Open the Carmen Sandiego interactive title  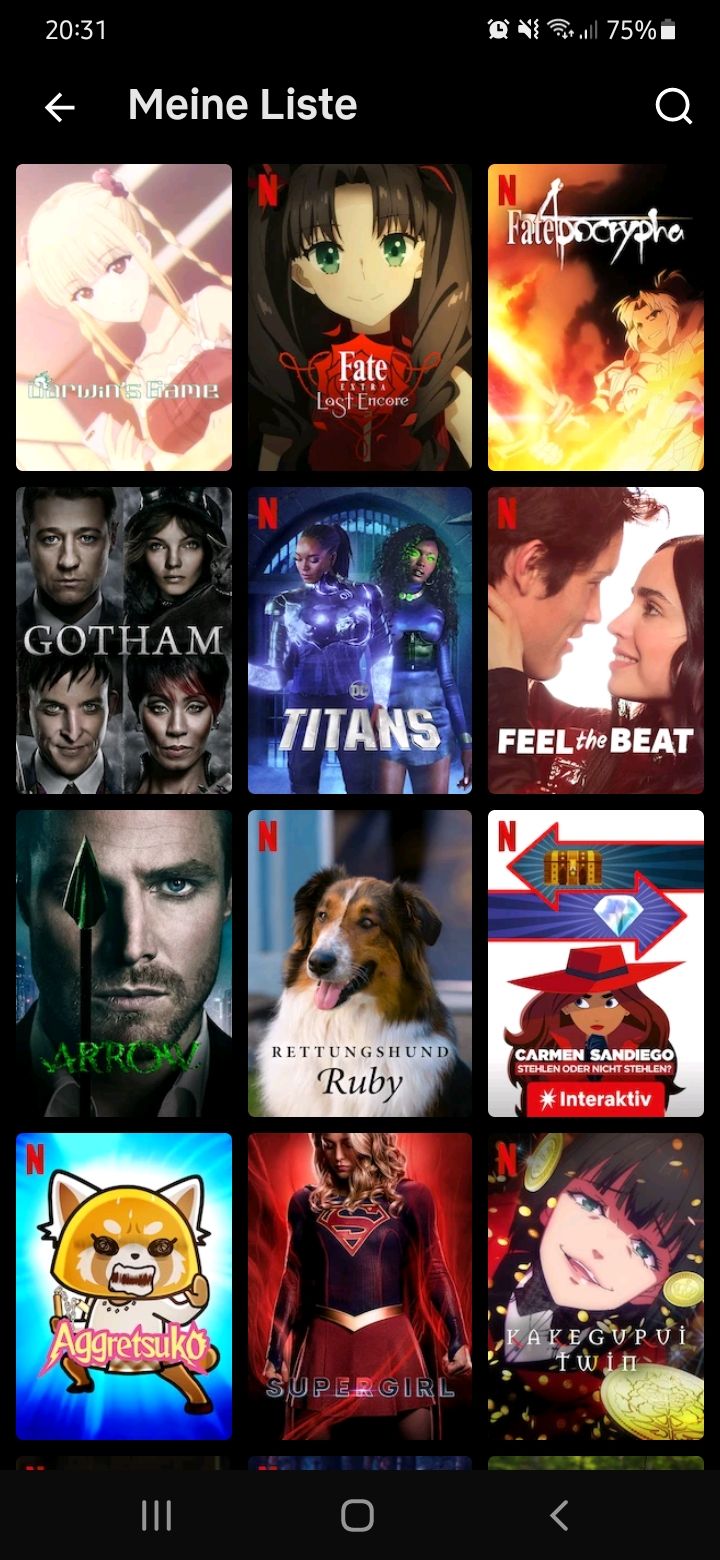click(x=596, y=963)
